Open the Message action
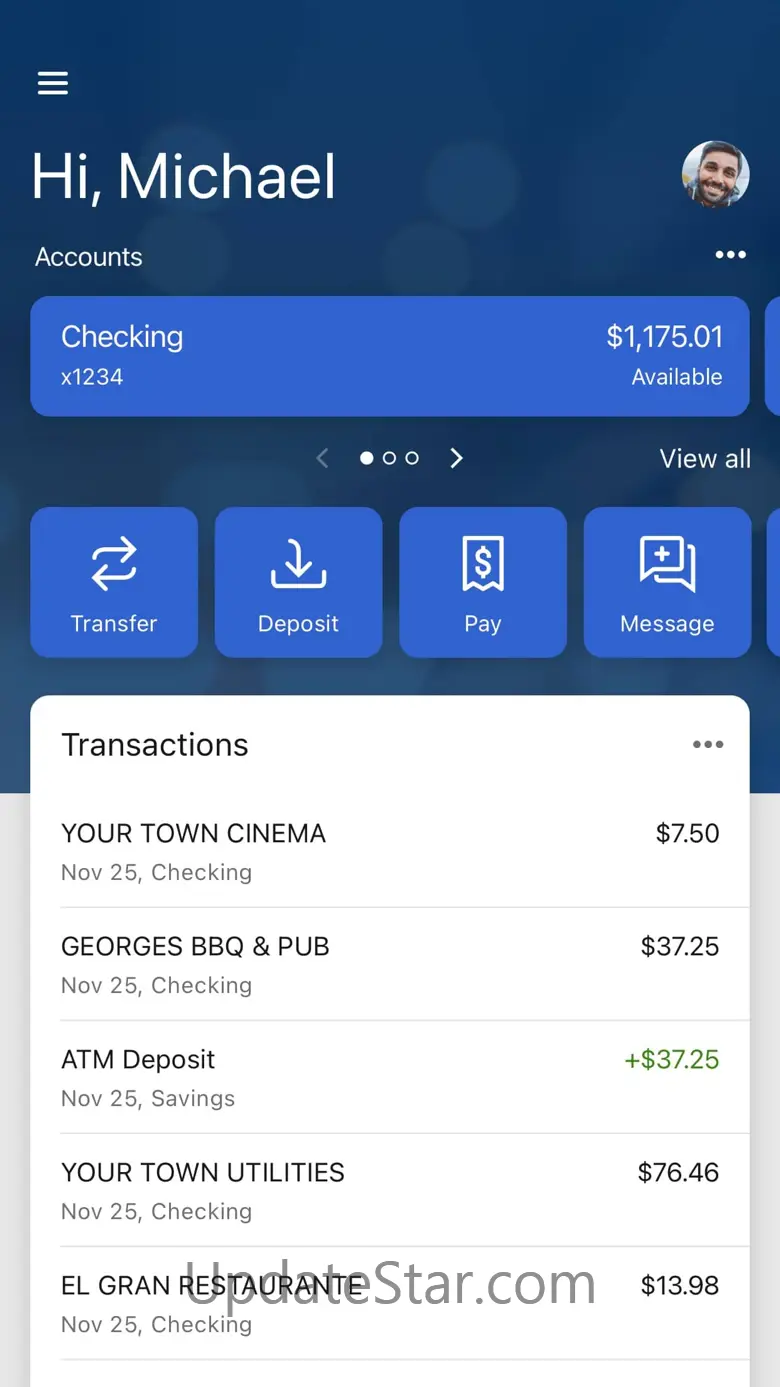 point(667,582)
